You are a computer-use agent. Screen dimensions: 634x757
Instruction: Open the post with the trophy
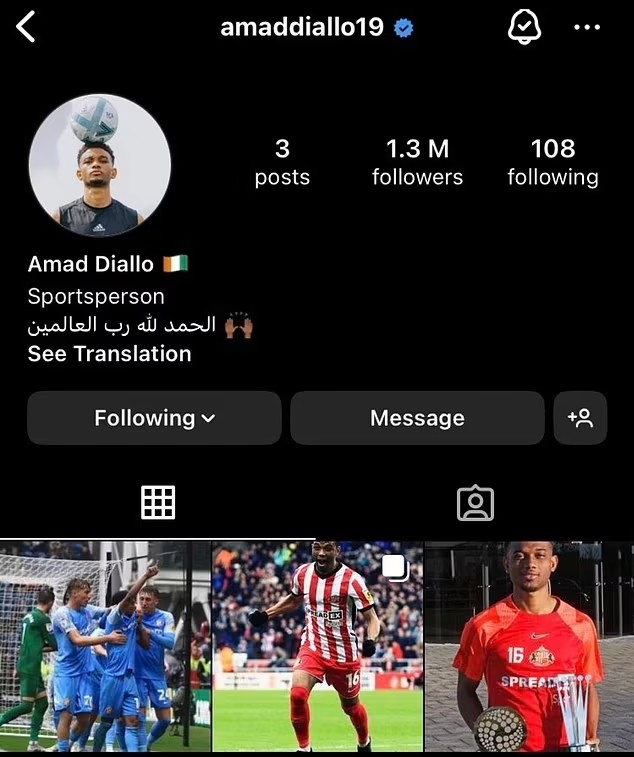click(529, 647)
